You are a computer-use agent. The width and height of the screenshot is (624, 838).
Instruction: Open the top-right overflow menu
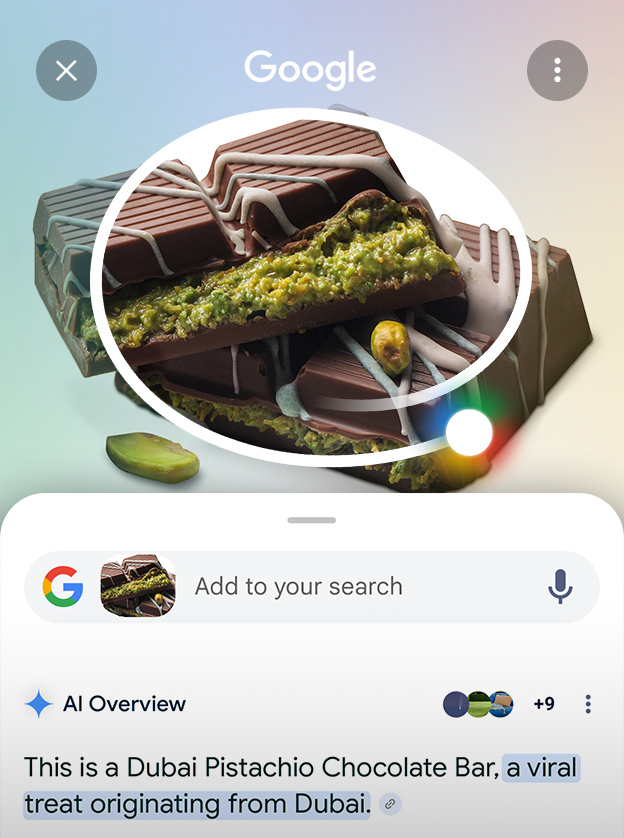pyautogui.click(x=557, y=70)
